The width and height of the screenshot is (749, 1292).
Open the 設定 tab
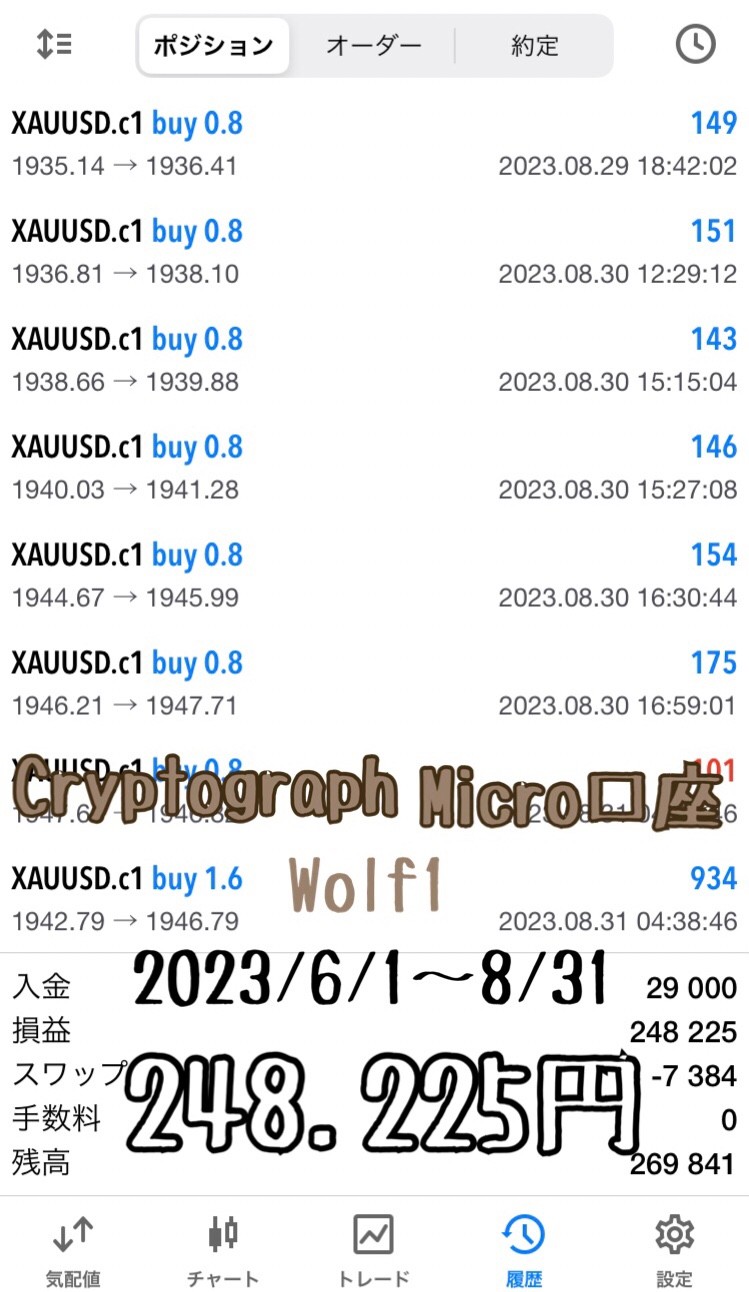(x=674, y=1250)
